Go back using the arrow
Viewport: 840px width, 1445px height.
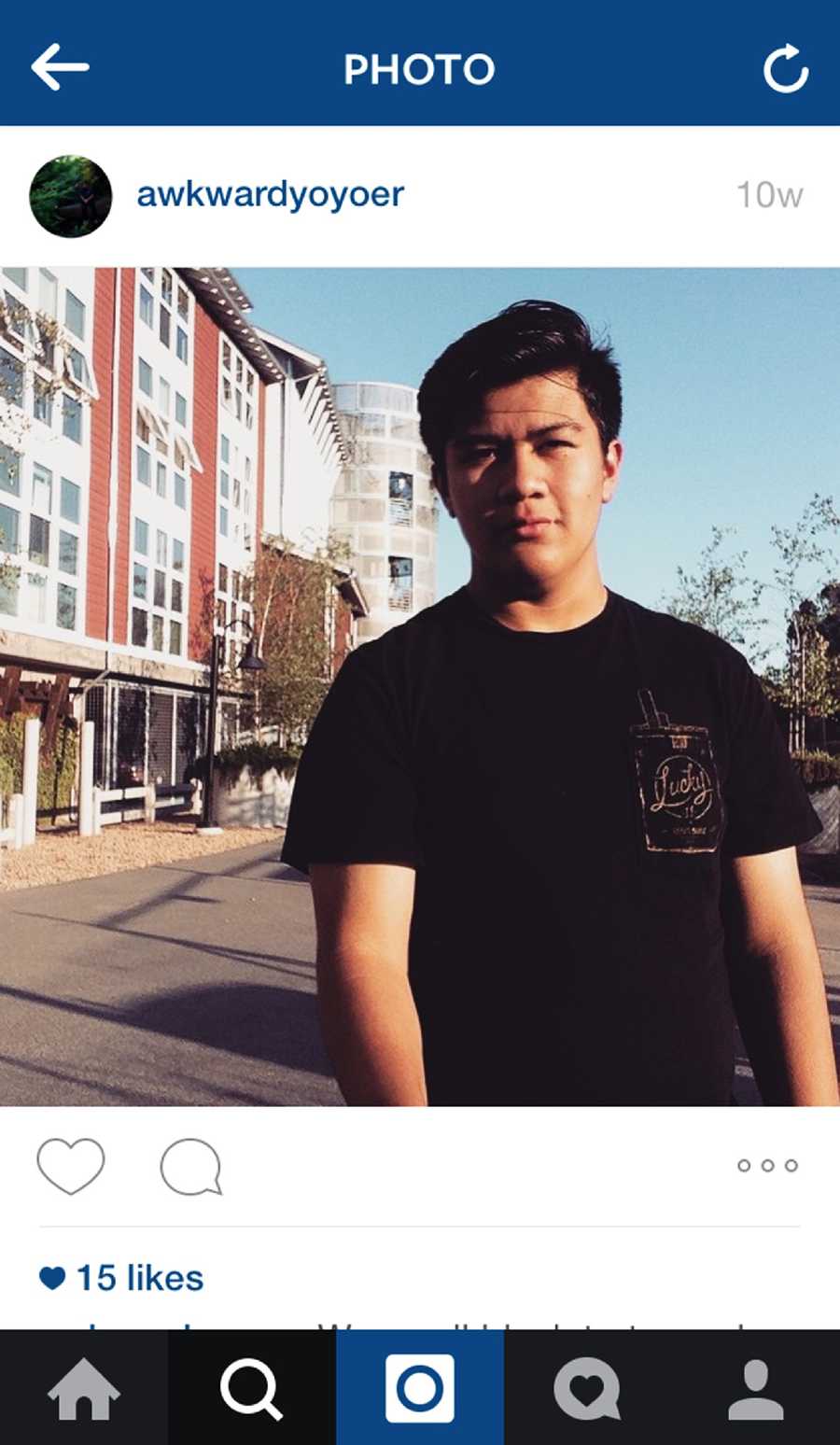(x=60, y=67)
